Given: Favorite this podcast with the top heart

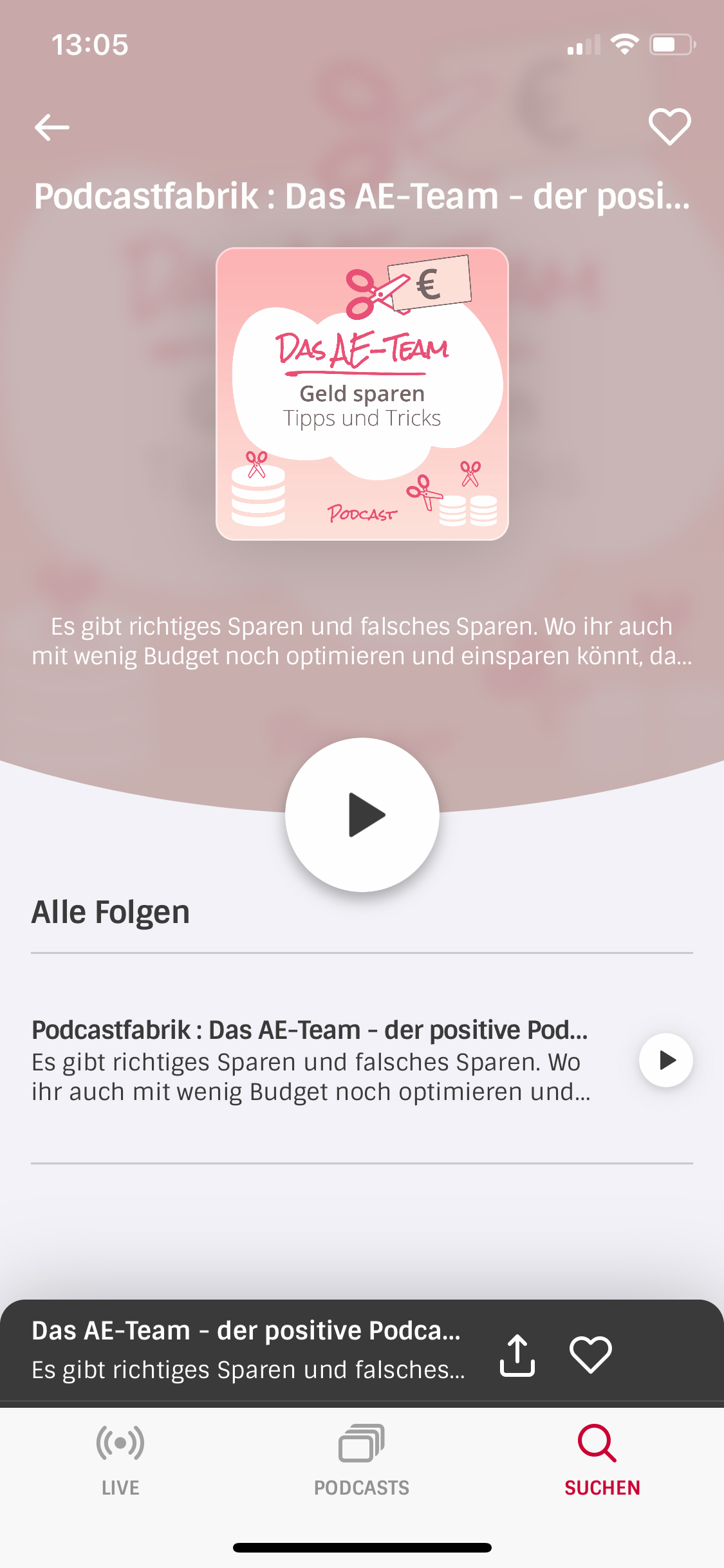Looking at the screenshot, I should 669,127.
